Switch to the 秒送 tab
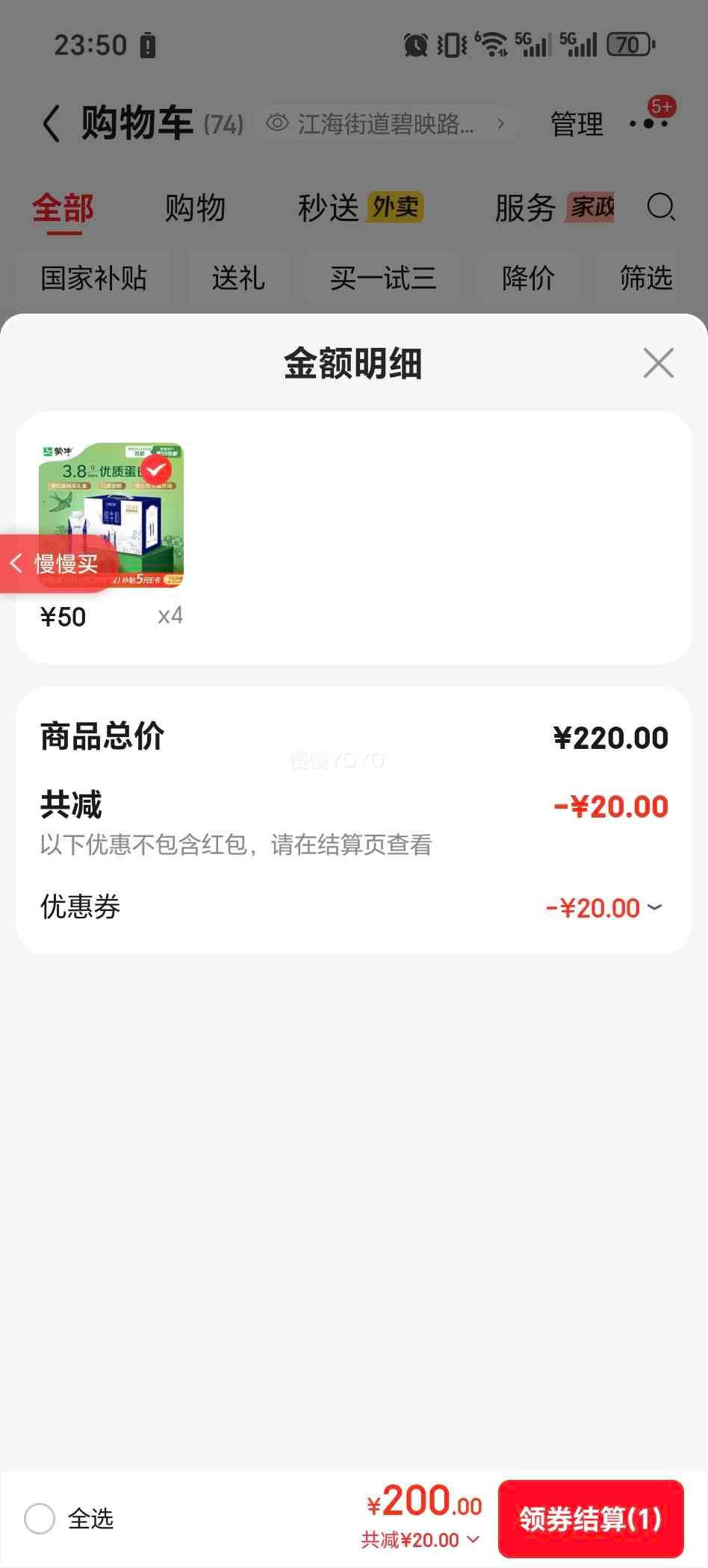This screenshot has width=708, height=1568. tap(329, 208)
